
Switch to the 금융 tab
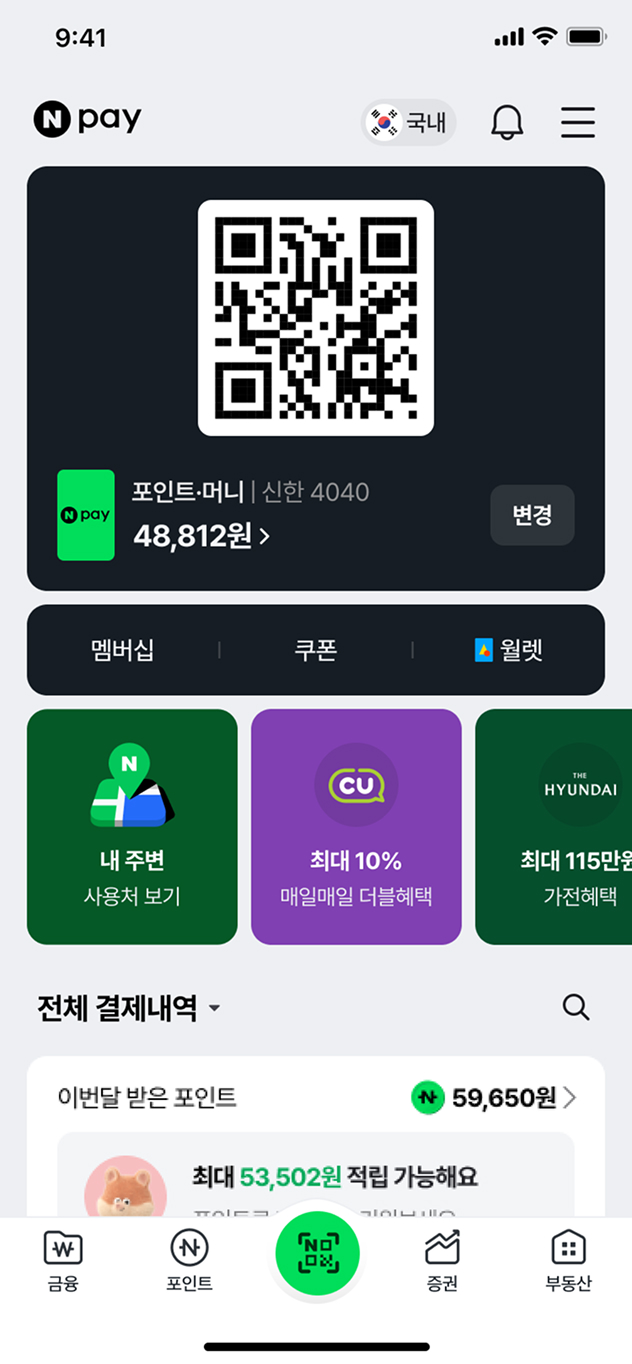coord(63,1261)
